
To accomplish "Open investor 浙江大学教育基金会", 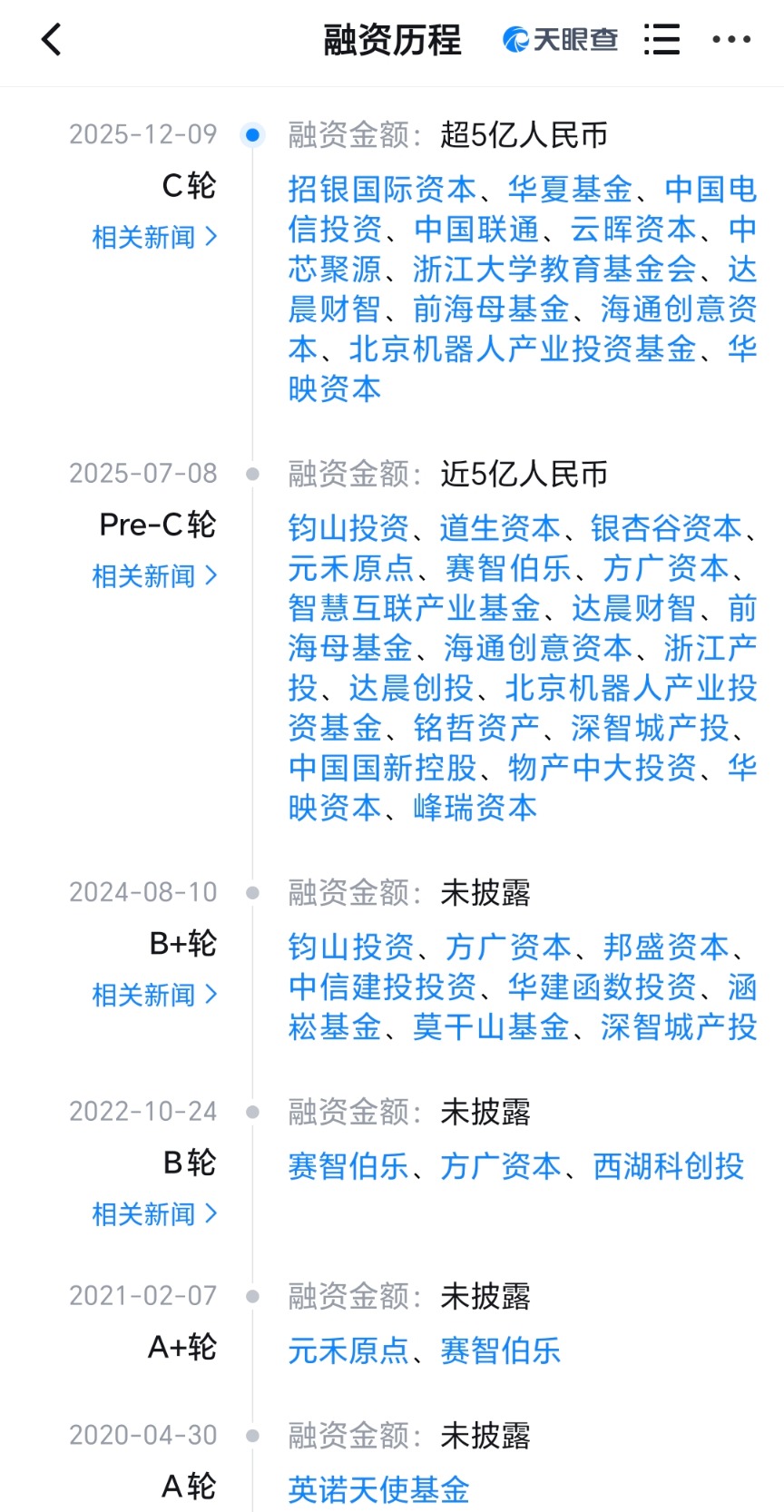I will point(554,270).
